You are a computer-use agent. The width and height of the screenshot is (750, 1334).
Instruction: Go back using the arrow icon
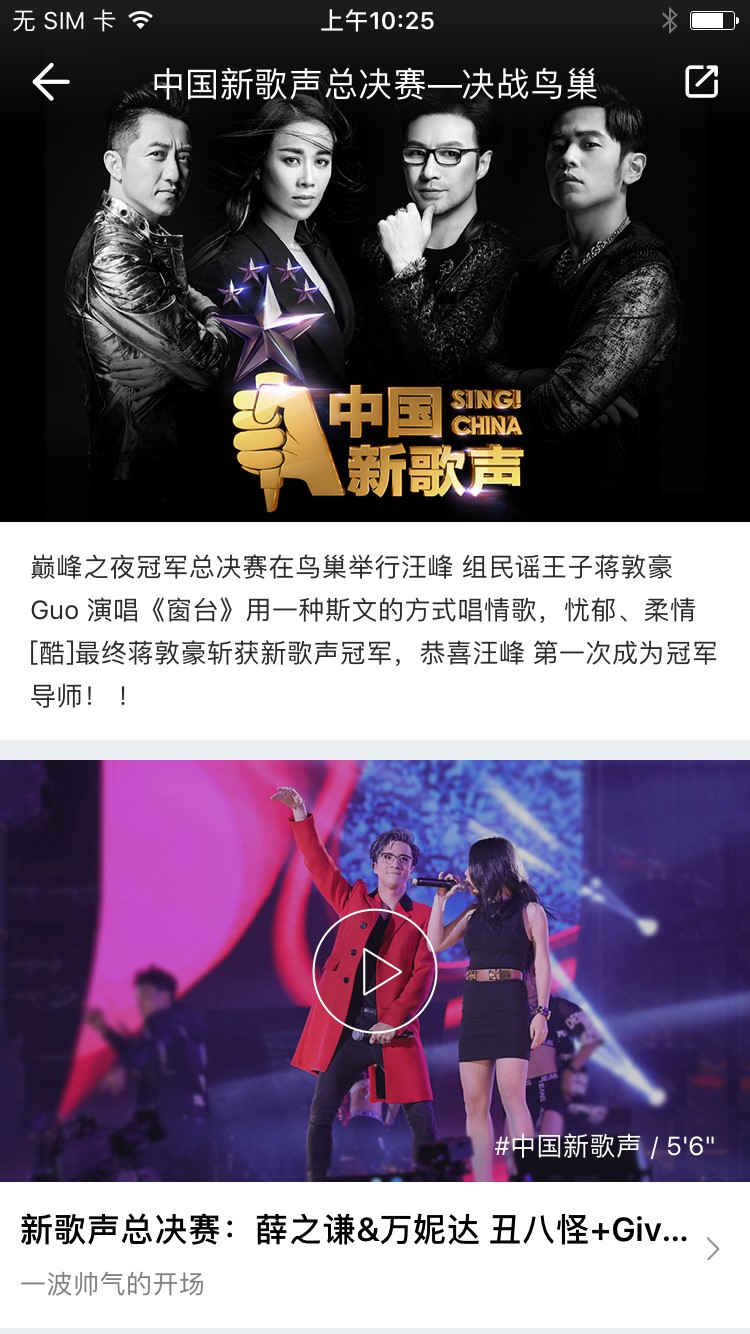click(50, 82)
